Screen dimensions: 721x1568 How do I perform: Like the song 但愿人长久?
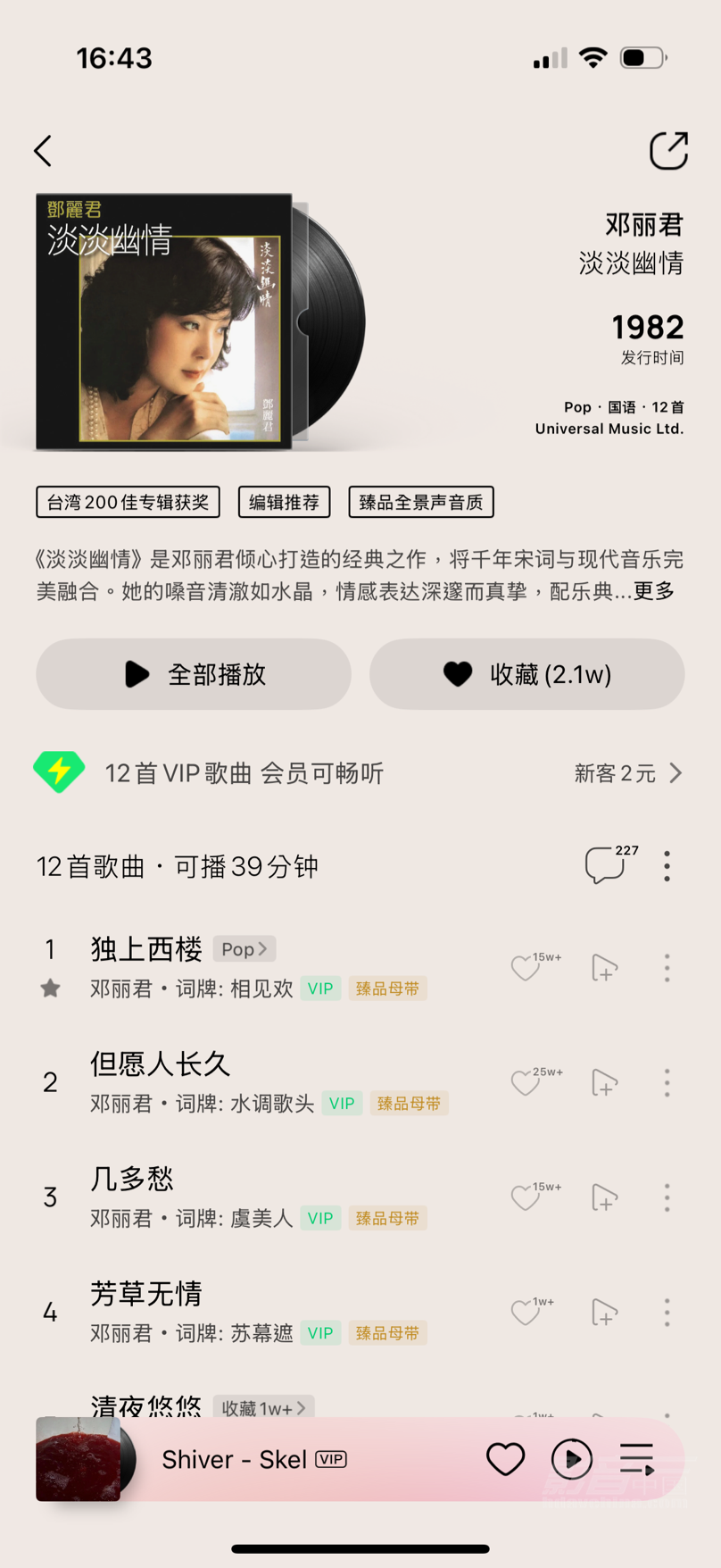[526, 1083]
